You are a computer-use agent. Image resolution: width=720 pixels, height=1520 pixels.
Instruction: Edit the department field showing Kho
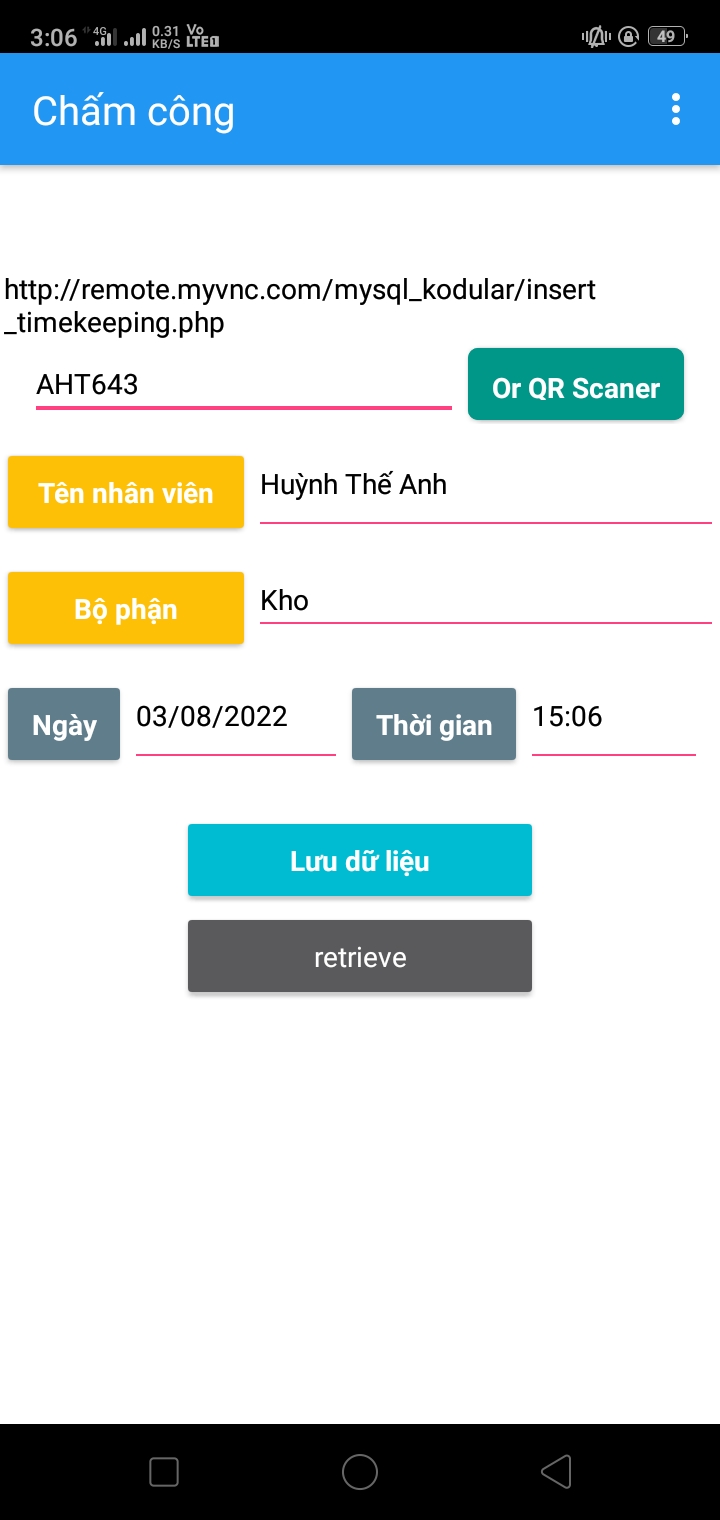(x=485, y=602)
